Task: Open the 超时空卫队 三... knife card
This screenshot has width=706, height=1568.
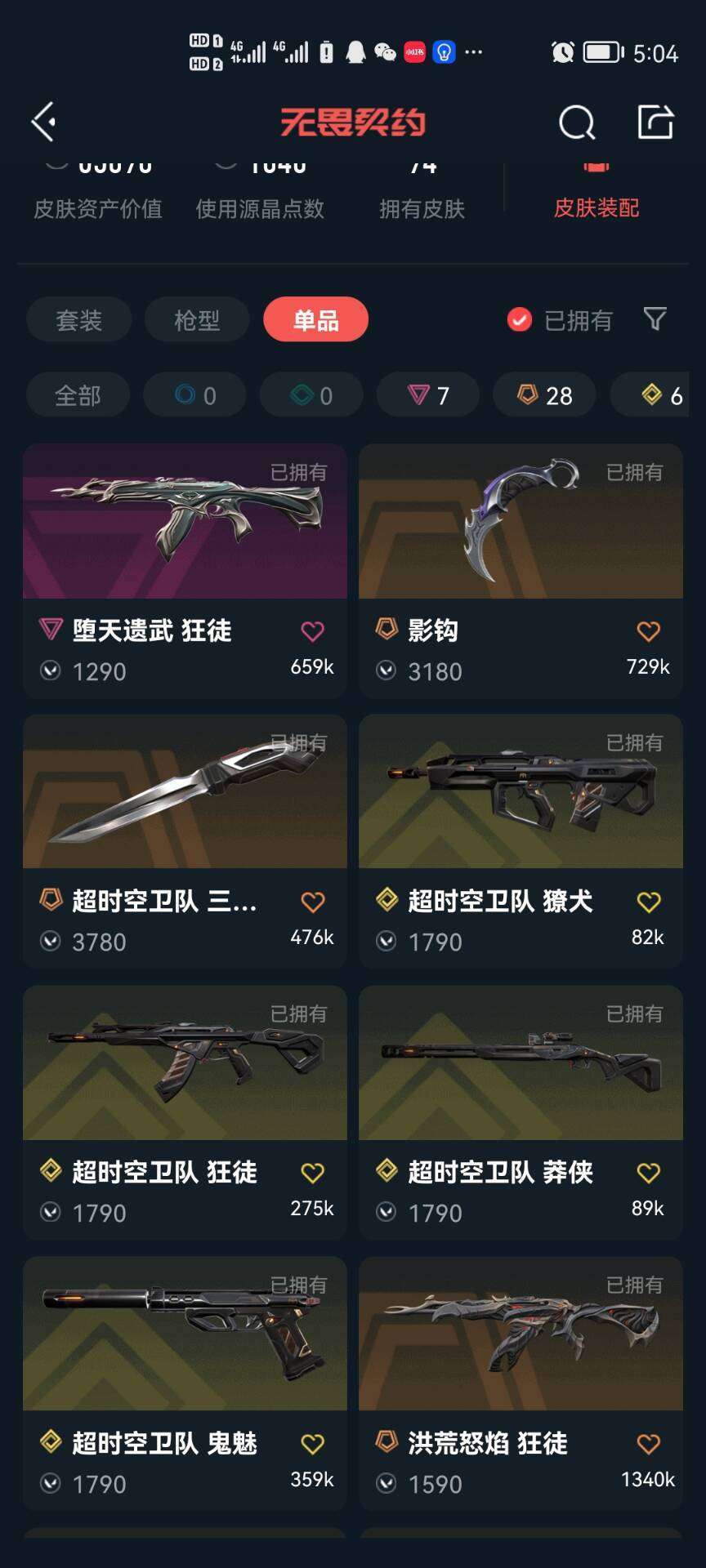Action: pos(185,841)
